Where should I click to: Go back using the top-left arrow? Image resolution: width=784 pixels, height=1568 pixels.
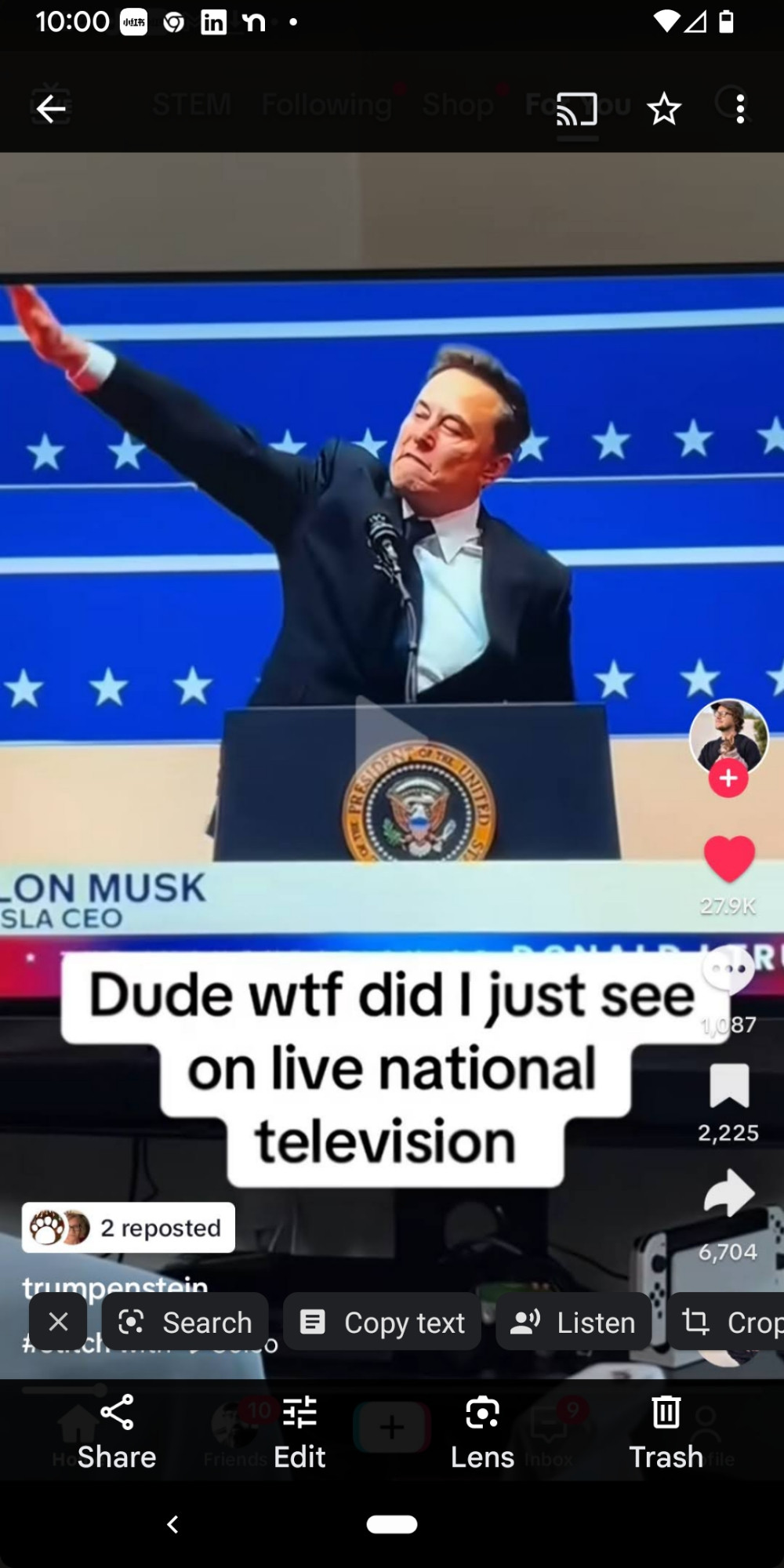pyautogui.click(x=51, y=109)
